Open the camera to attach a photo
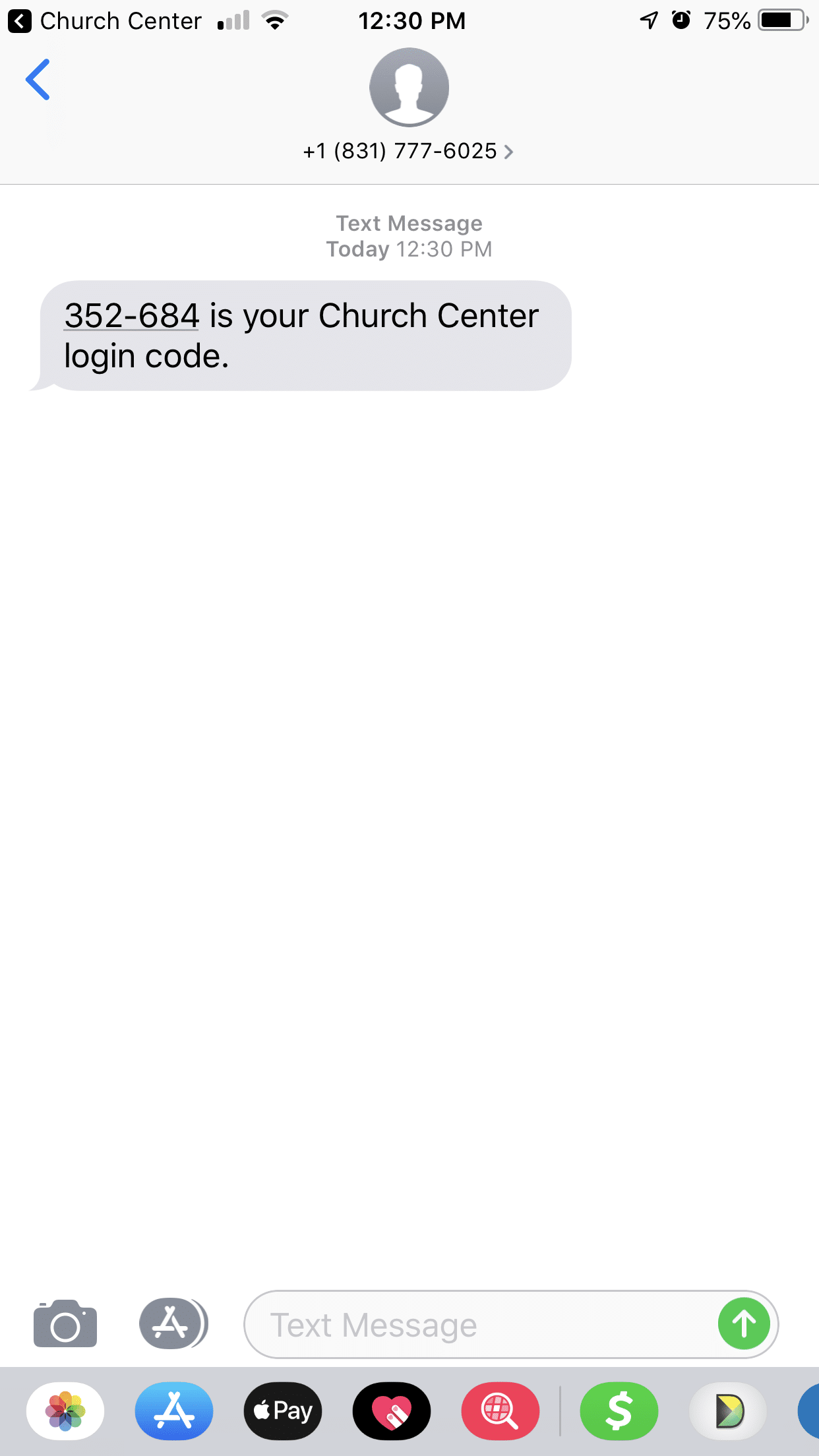This screenshot has height=1456, width=819. (x=65, y=1323)
